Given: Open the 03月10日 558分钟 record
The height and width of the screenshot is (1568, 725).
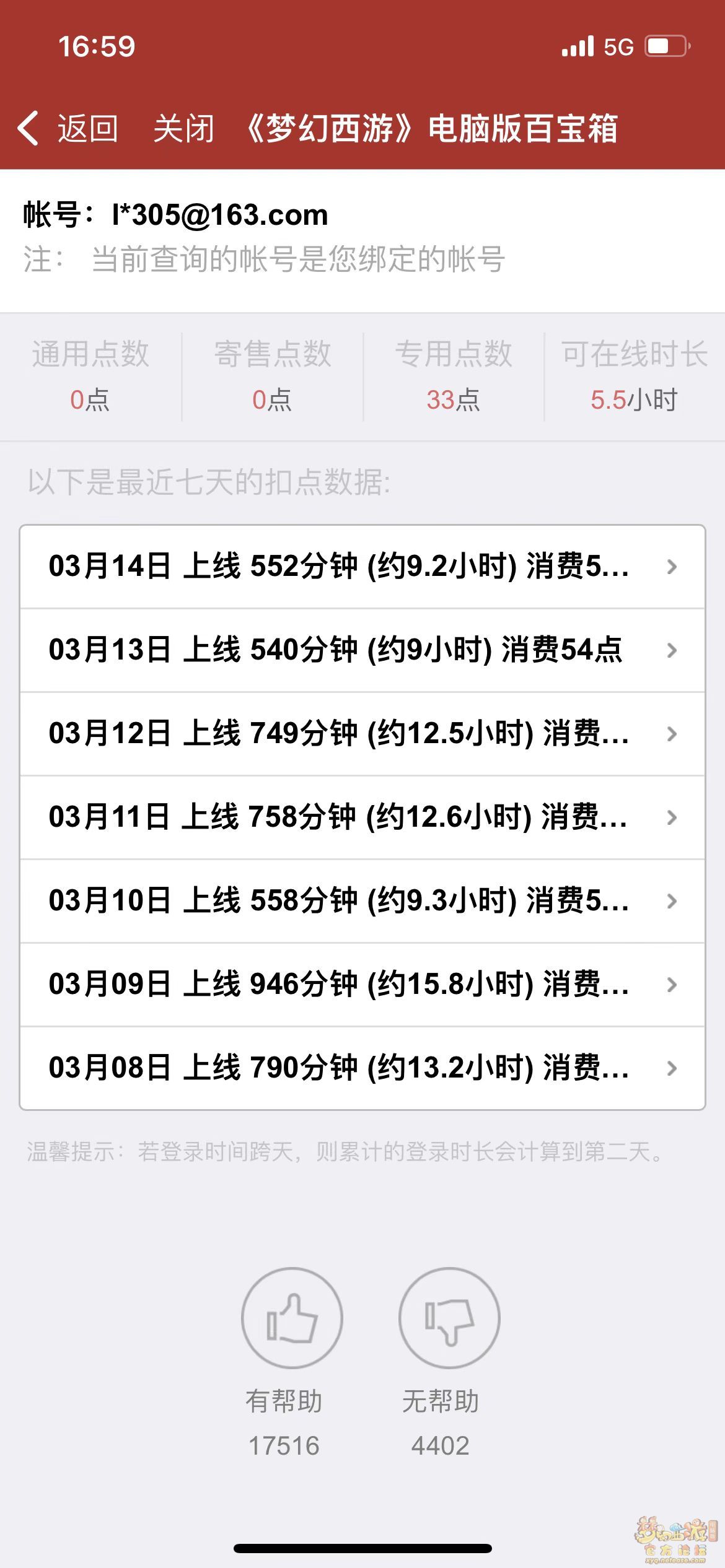Looking at the screenshot, I should click(362, 901).
